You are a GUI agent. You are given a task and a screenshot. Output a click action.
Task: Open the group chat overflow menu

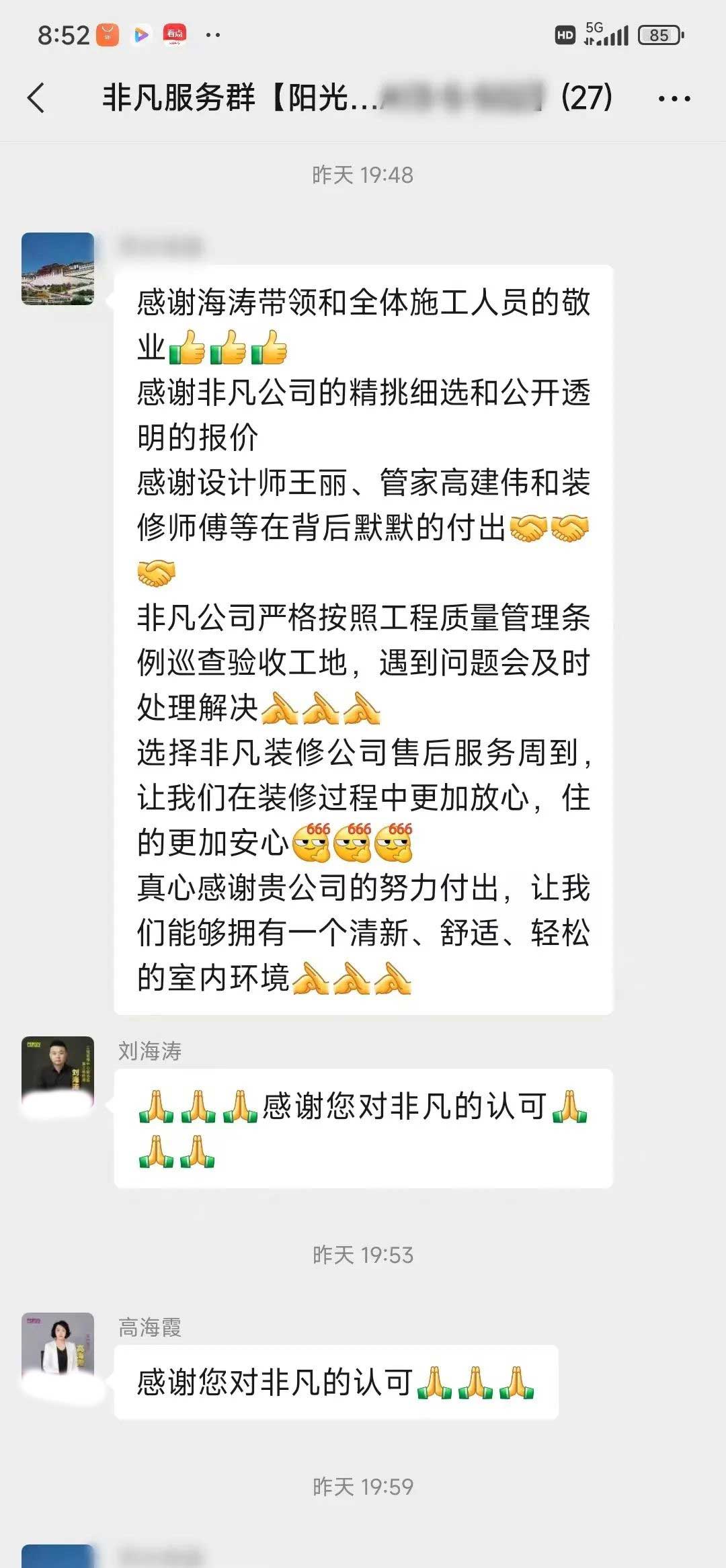pos(674,99)
